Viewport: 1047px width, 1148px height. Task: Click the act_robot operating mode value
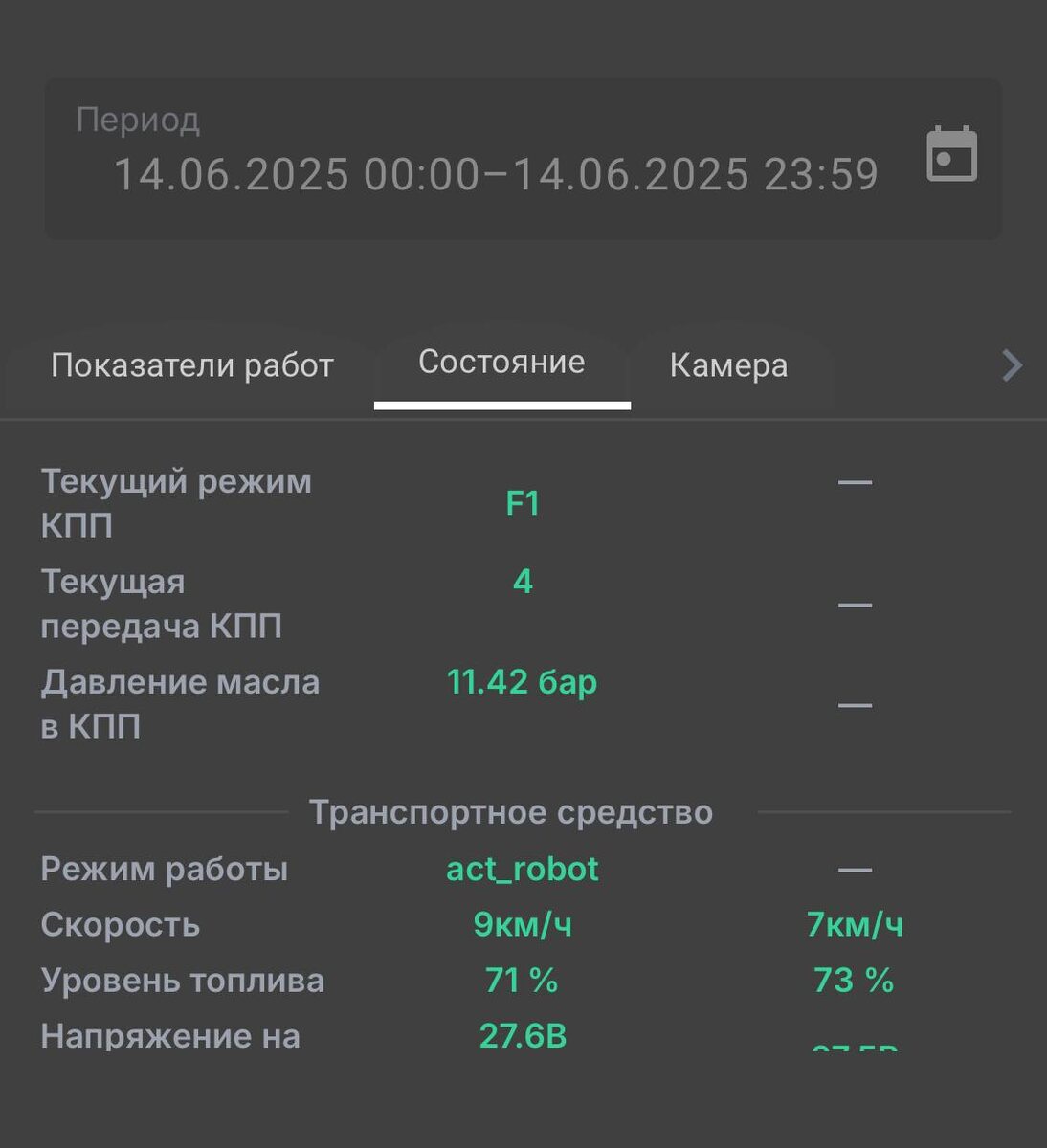coord(523,869)
